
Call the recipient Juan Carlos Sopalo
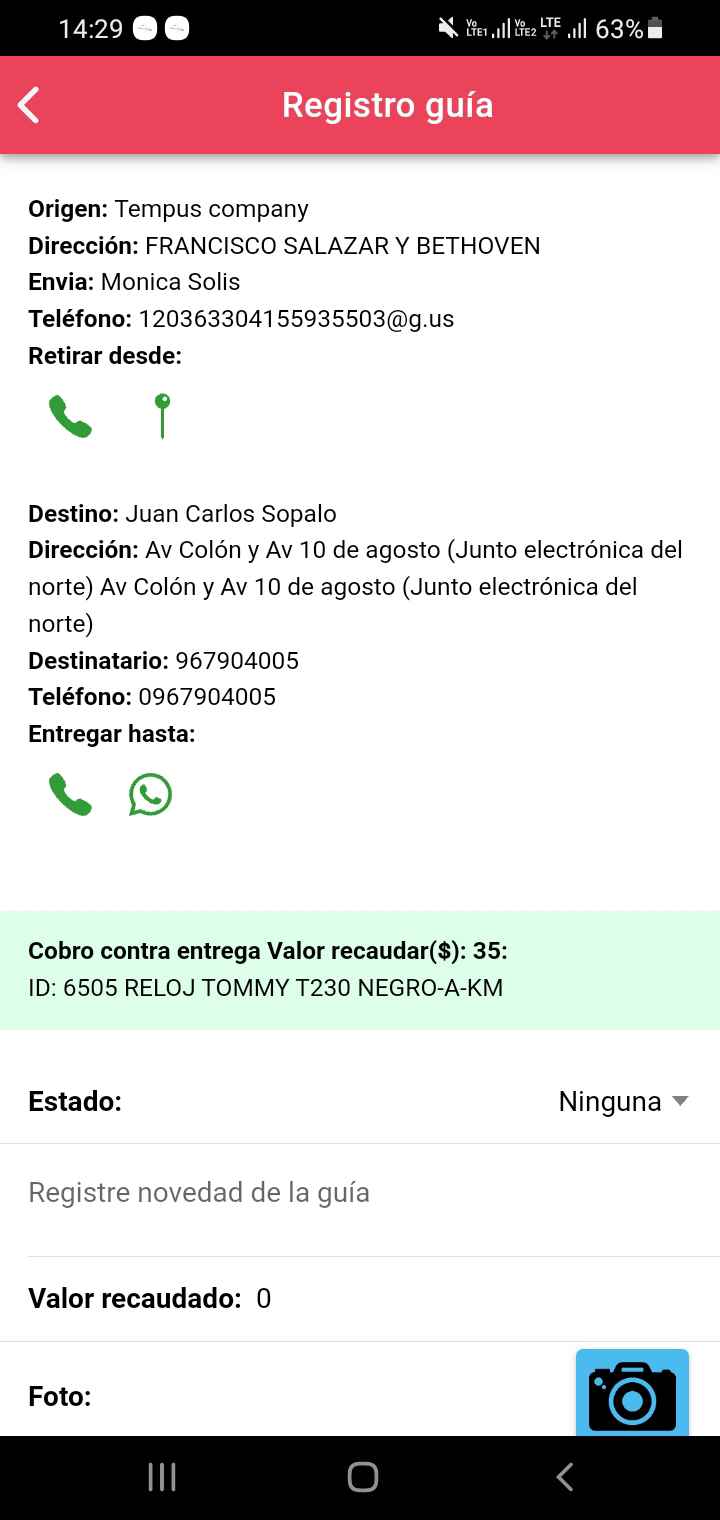click(70, 795)
